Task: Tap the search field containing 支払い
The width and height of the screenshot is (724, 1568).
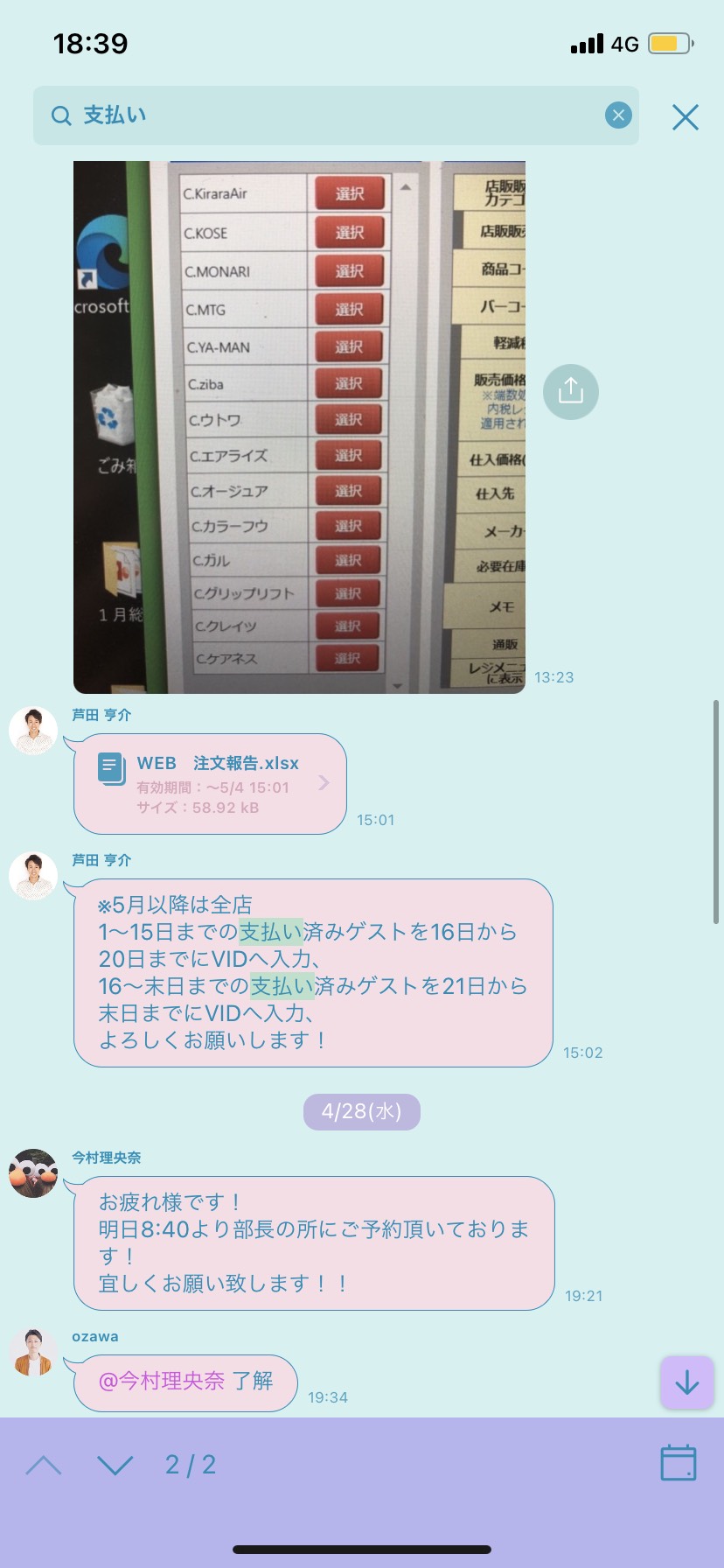Action: tap(336, 115)
